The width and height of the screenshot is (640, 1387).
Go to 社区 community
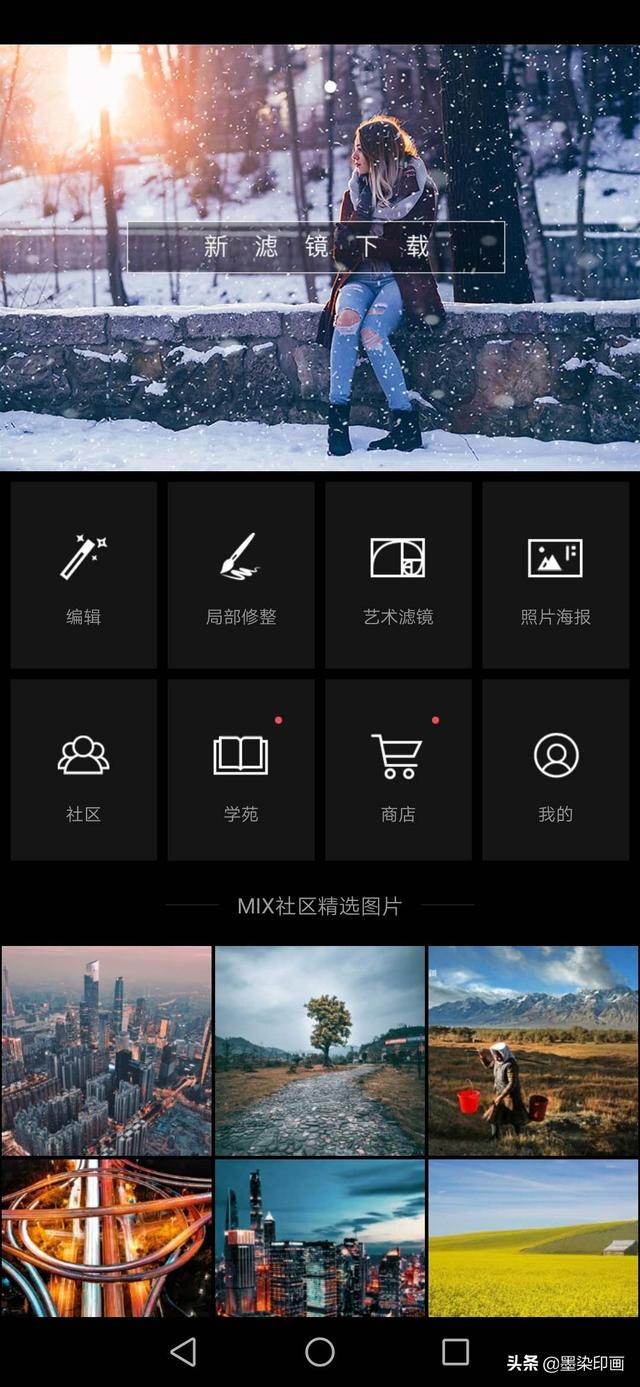84,770
